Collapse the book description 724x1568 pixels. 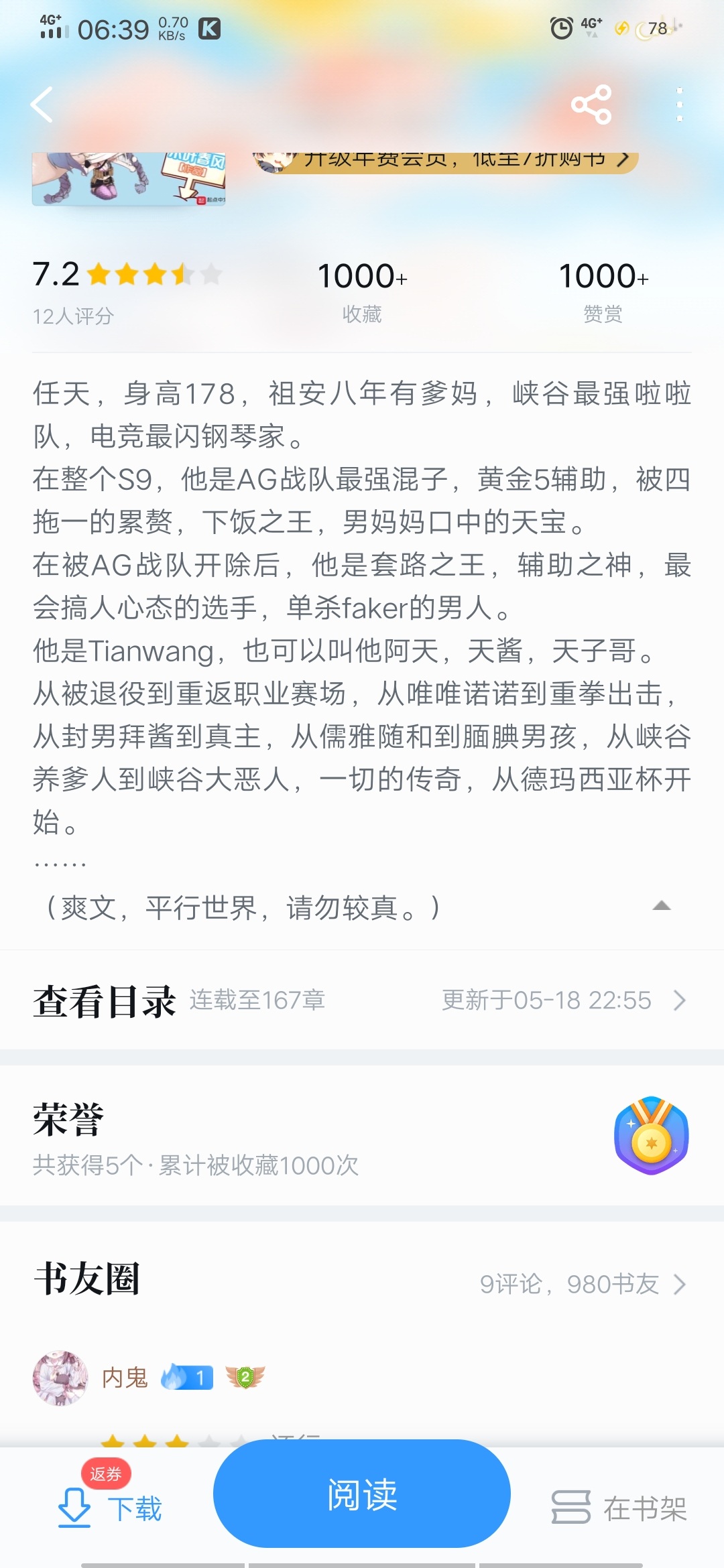[x=662, y=906]
